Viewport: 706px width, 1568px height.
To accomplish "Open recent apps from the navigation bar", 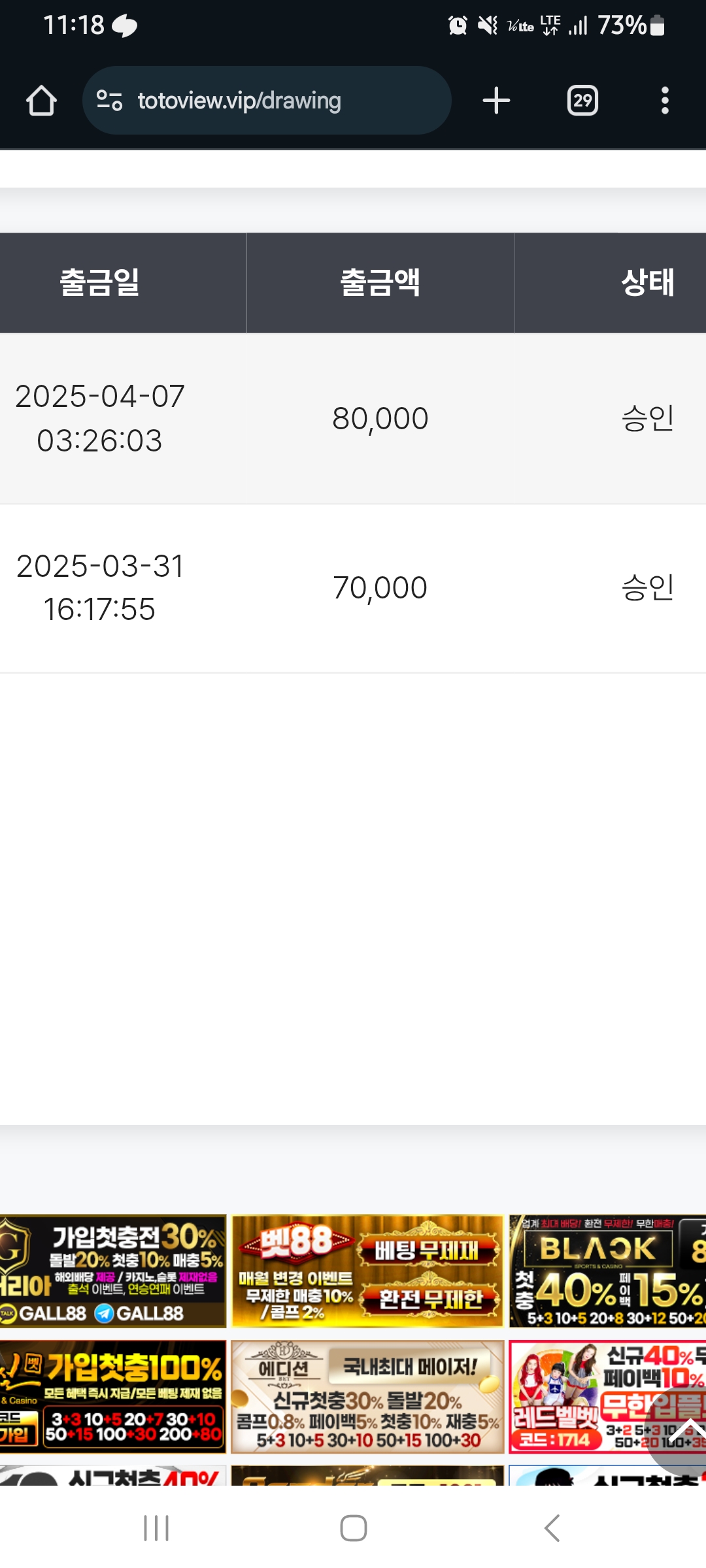I will pyautogui.click(x=156, y=1528).
